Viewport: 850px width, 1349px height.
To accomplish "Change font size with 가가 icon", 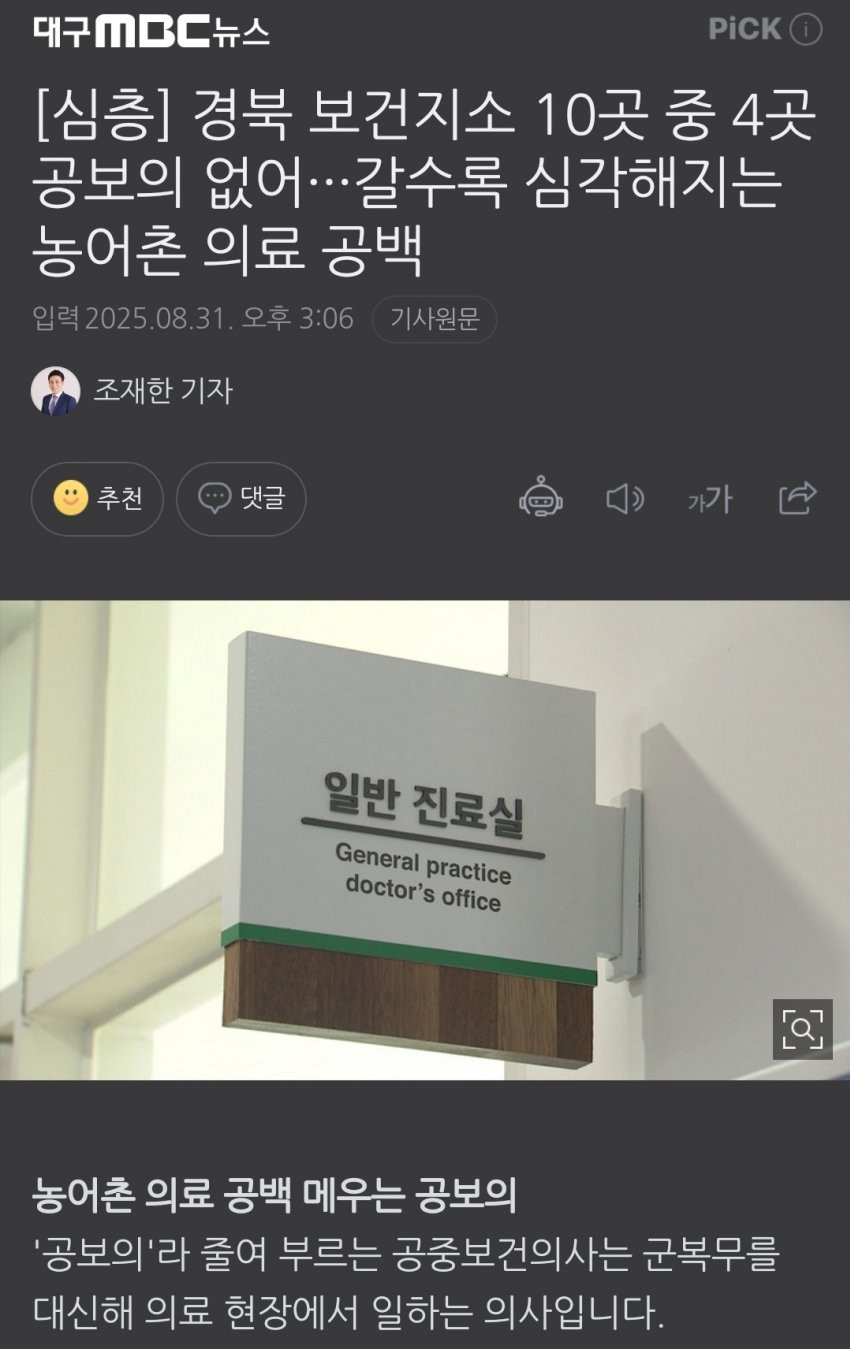I will 709,499.
